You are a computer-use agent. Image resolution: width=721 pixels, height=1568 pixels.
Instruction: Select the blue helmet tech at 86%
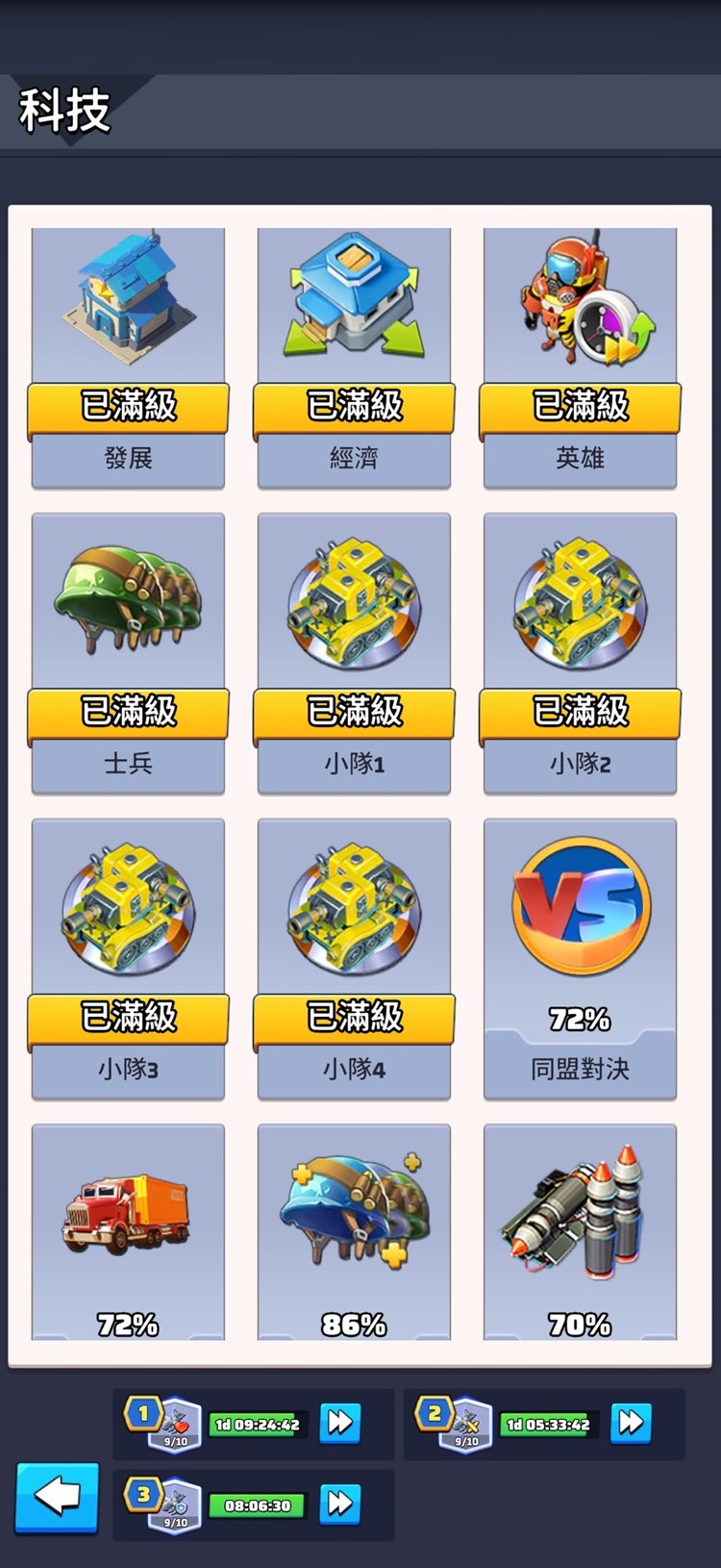point(353,1212)
